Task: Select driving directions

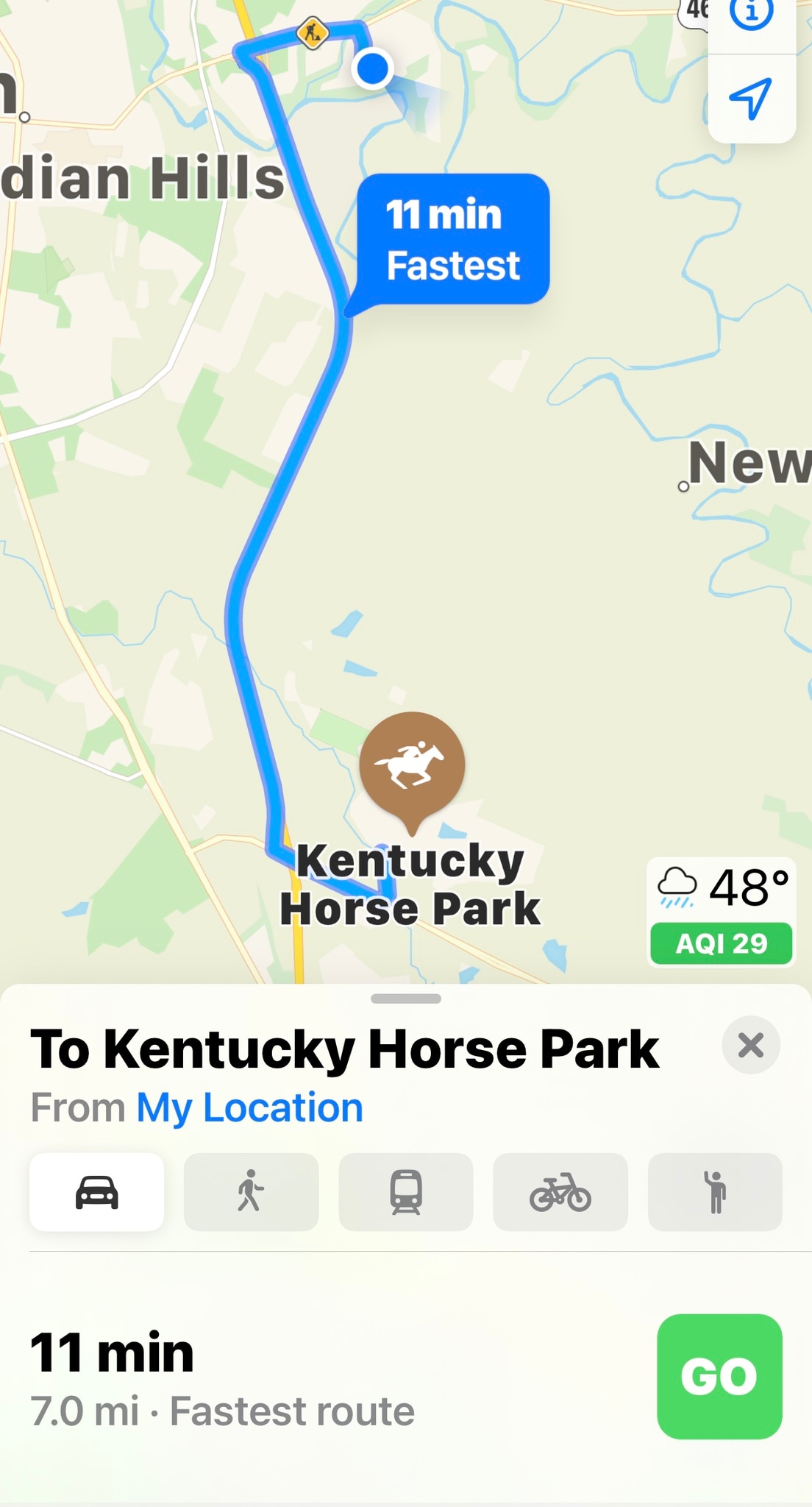Action: (96, 1192)
